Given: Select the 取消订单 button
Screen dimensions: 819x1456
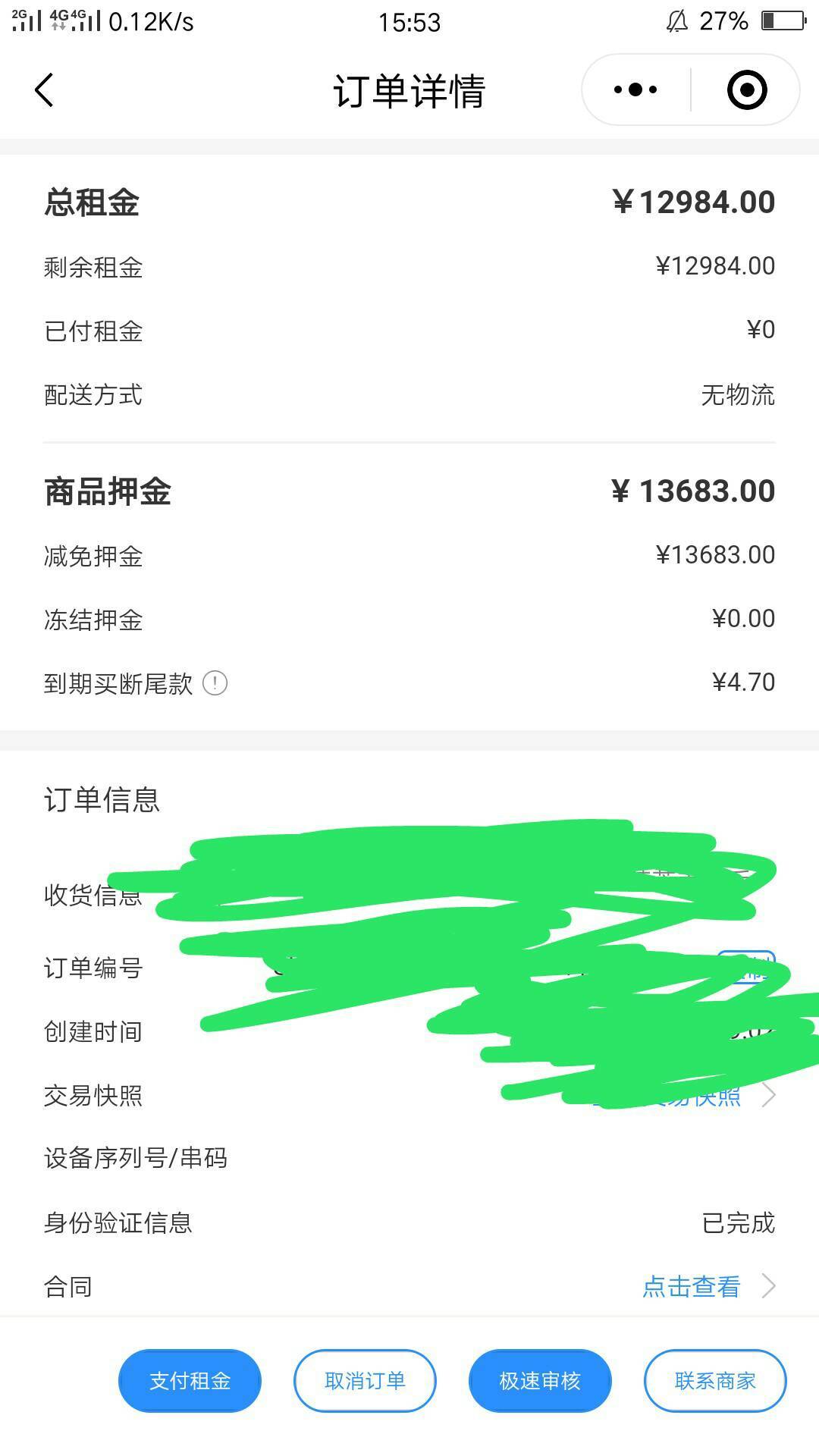Looking at the screenshot, I should 365,1380.
